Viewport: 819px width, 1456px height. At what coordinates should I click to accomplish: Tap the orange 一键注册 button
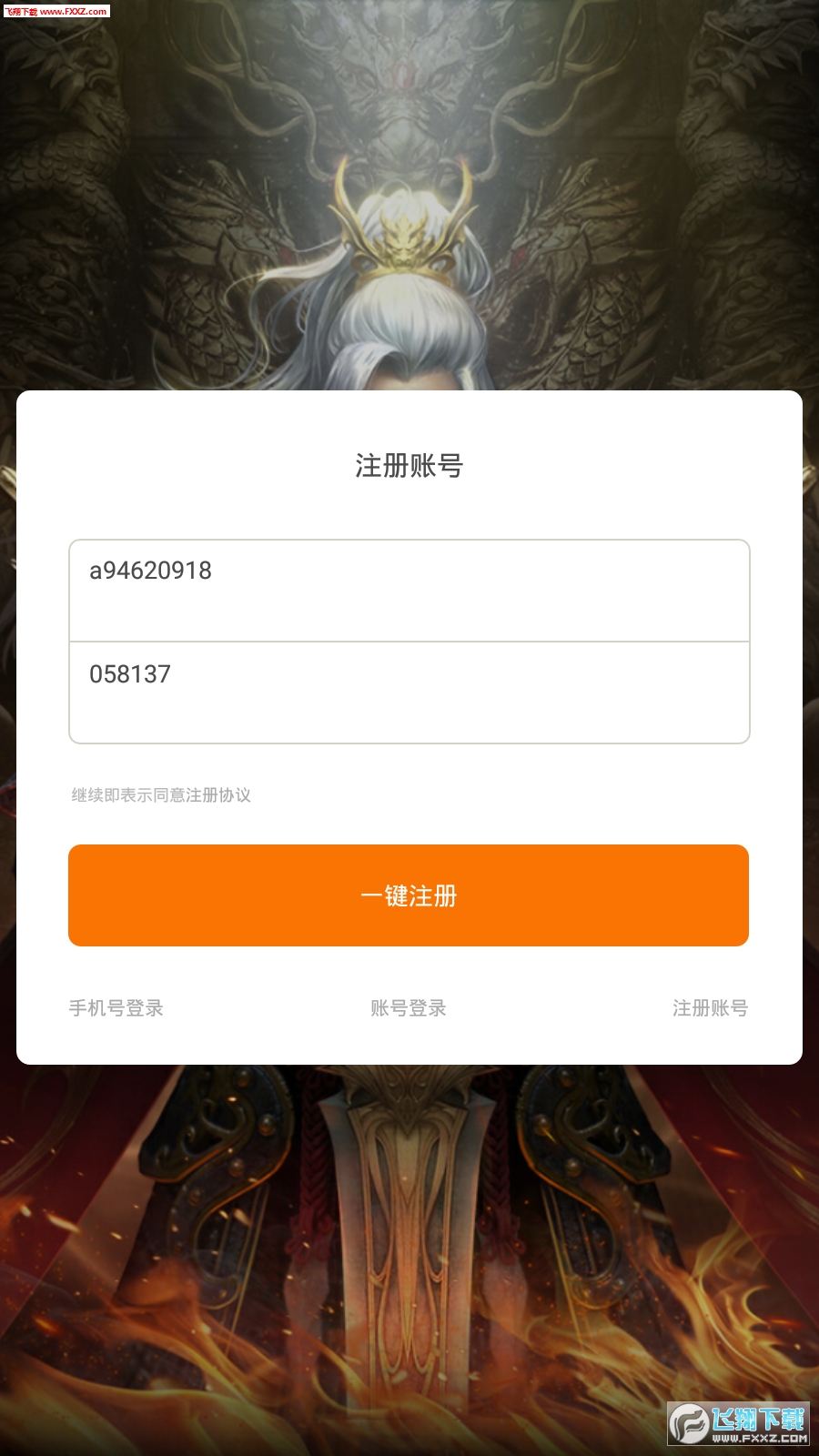click(x=409, y=895)
